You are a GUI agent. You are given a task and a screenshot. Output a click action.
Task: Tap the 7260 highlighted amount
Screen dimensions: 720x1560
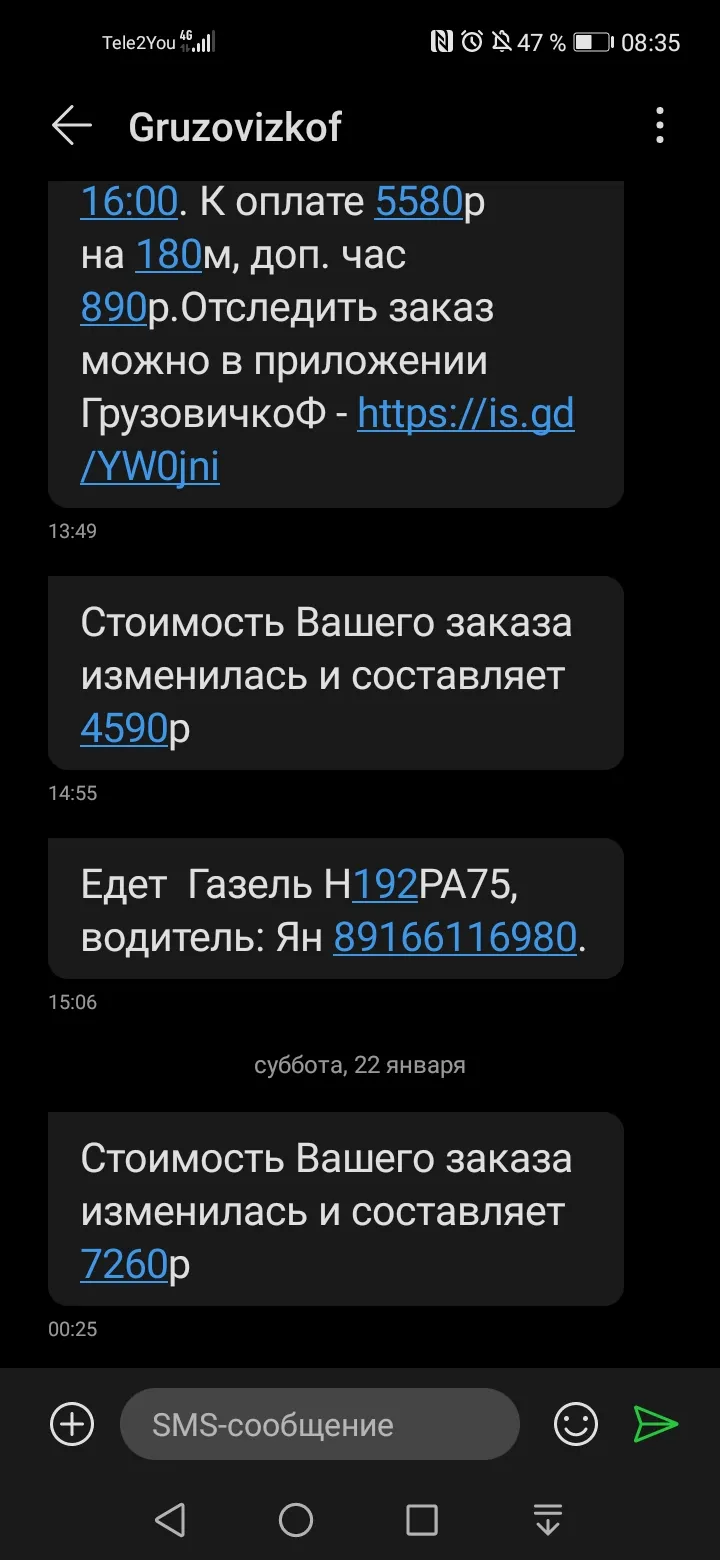click(x=124, y=1265)
